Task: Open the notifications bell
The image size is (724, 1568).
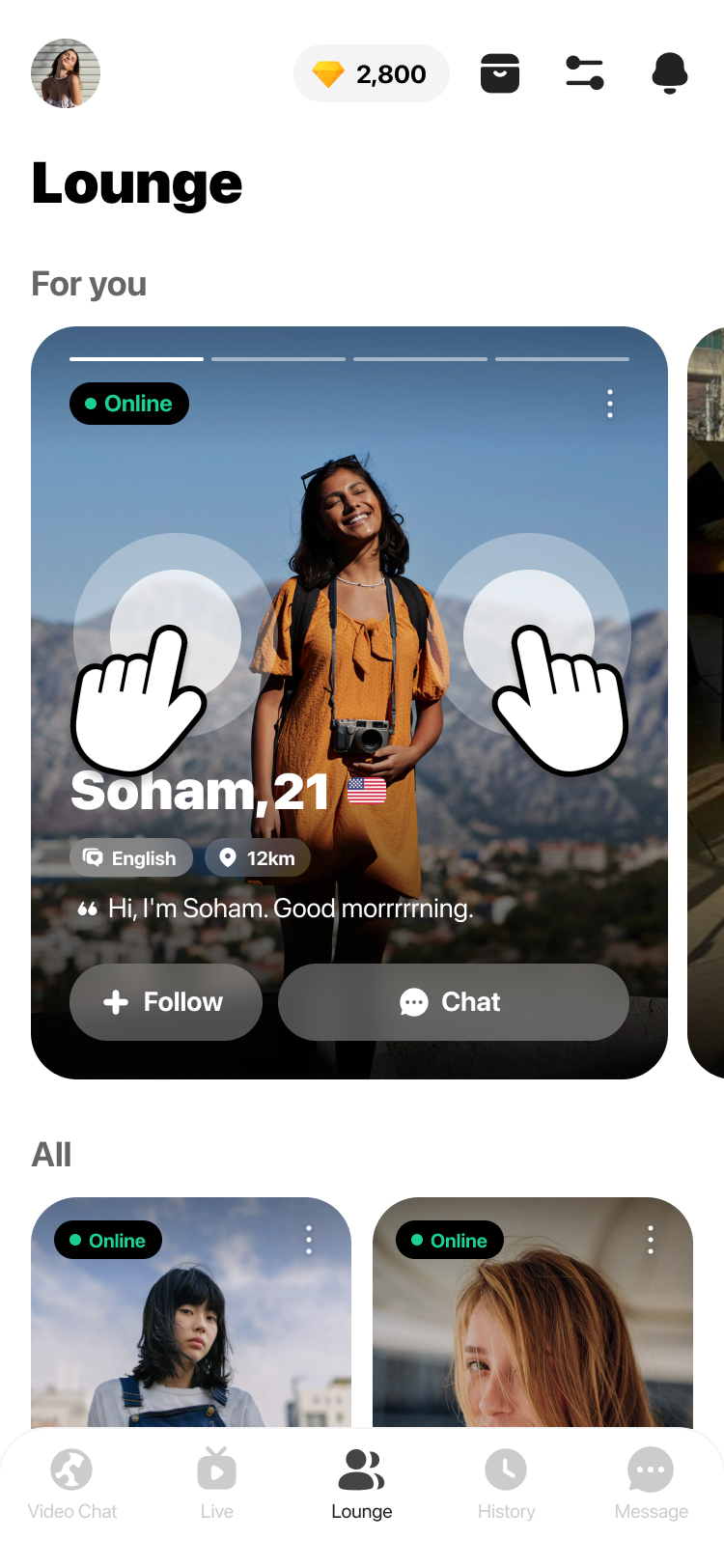Action: 670,73
